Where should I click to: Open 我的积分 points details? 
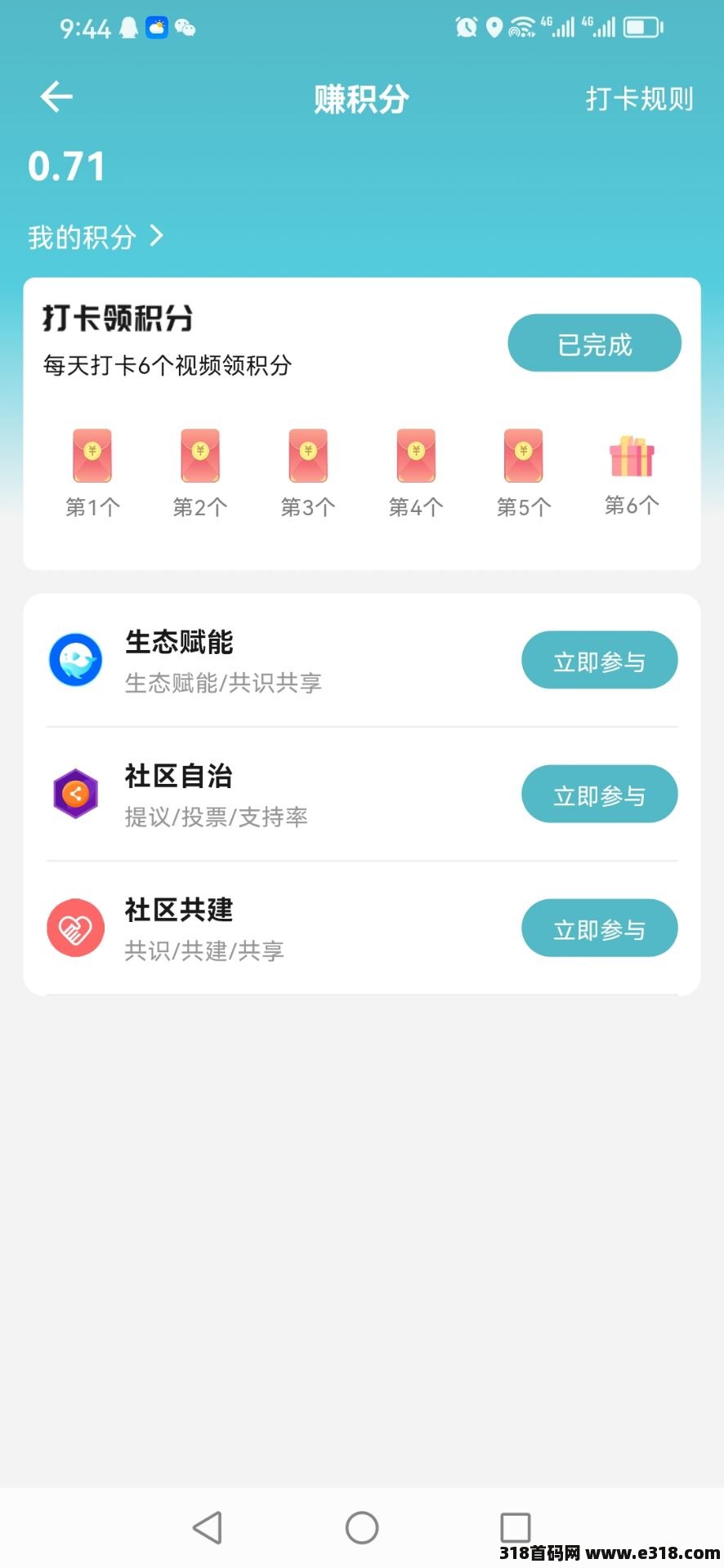click(95, 238)
